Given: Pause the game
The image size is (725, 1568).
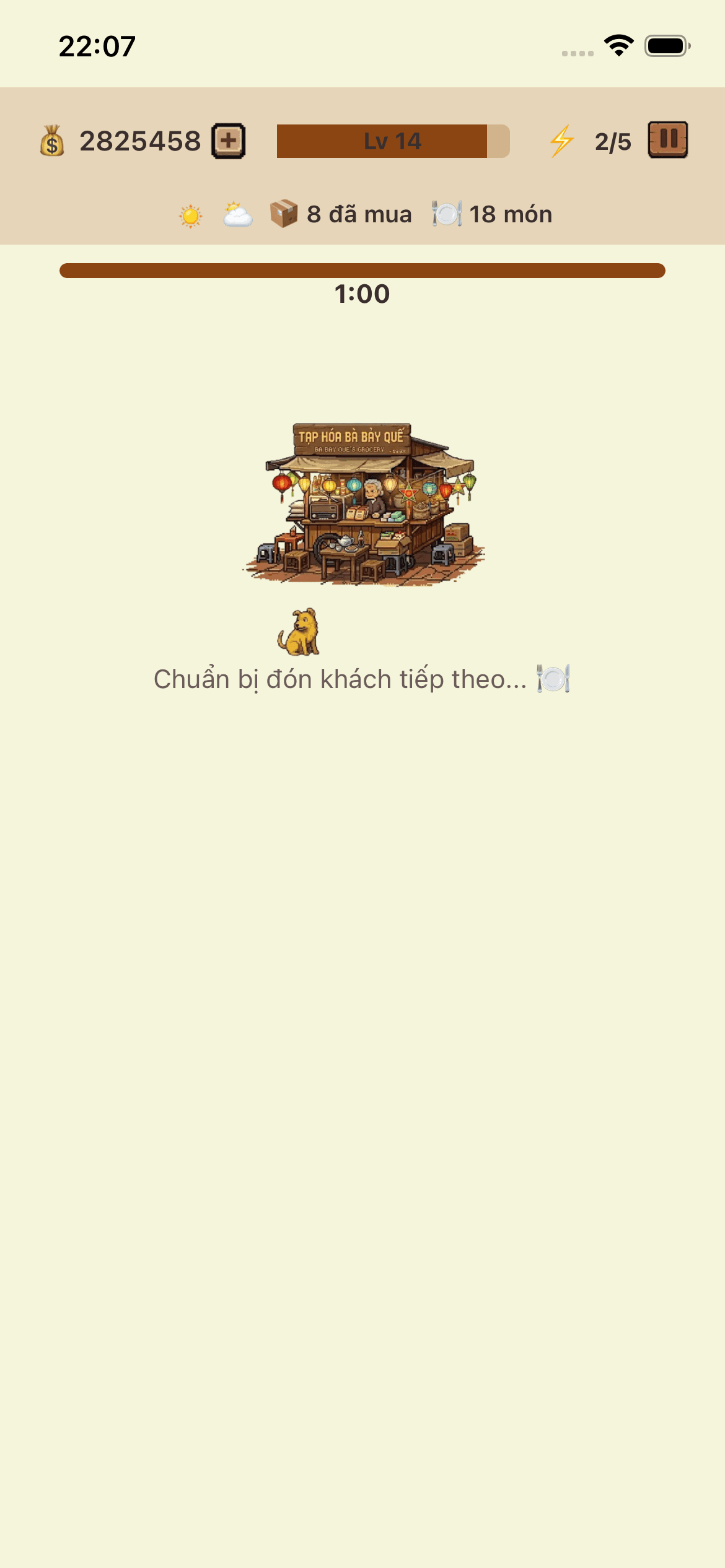Looking at the screenshot, I should (668, 140).
